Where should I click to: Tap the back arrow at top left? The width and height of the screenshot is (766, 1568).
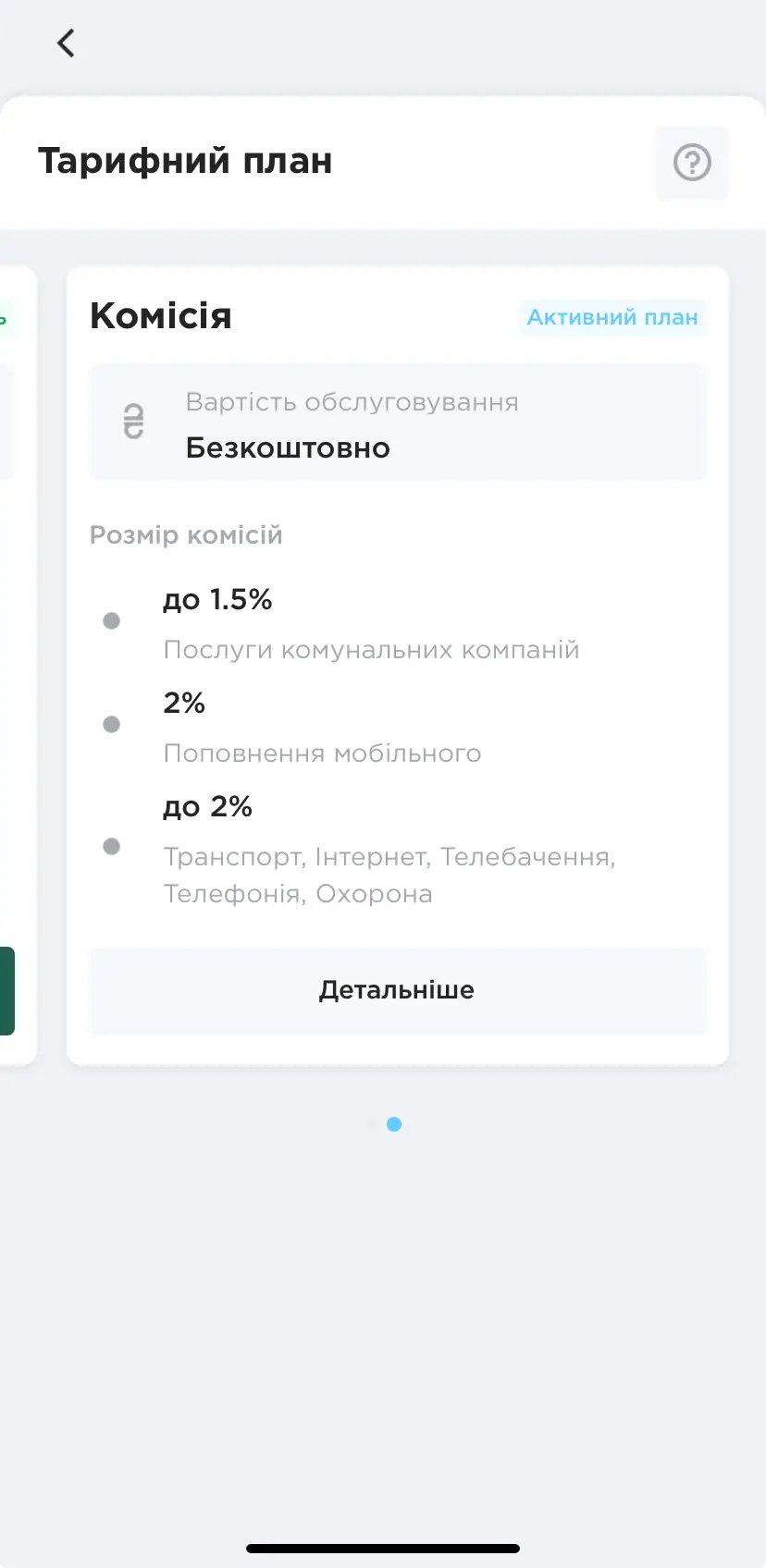(65, 43)
